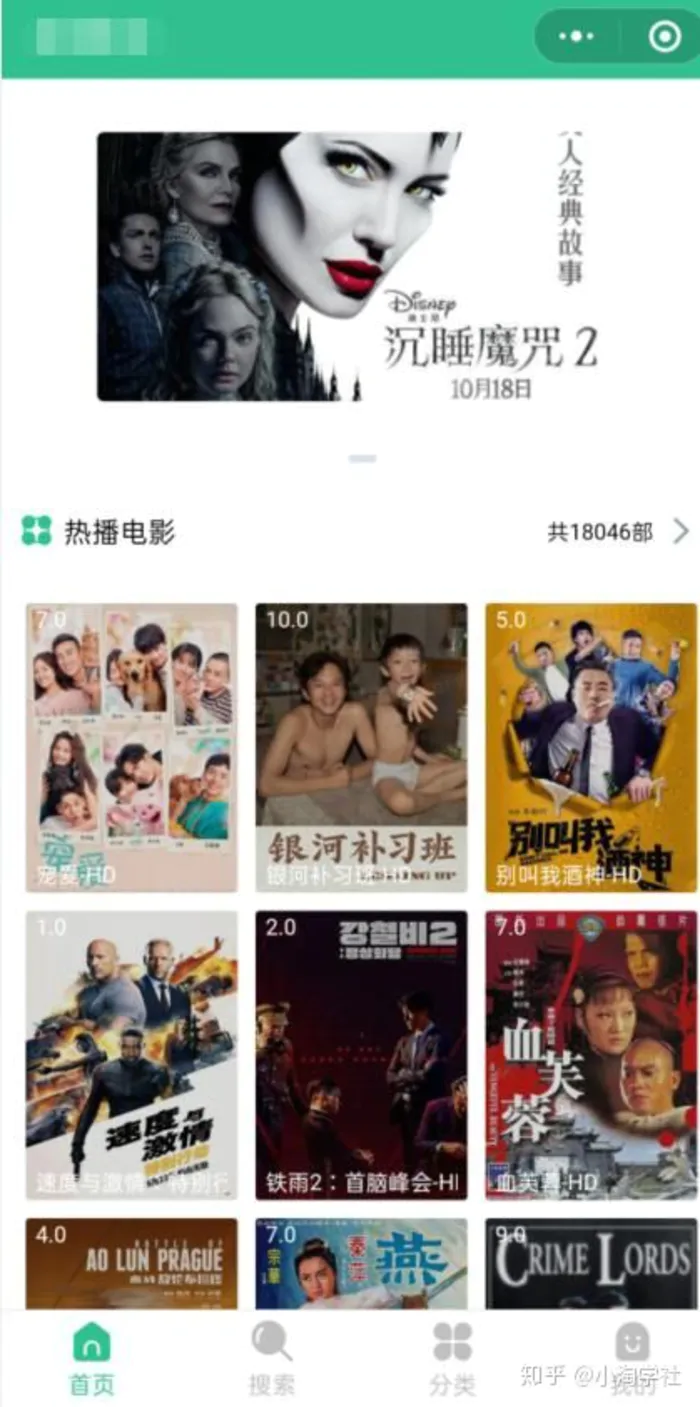Open the mini program more options menu
The width and height of the screenshot is (700, 1407).
[x=576, y=37]
